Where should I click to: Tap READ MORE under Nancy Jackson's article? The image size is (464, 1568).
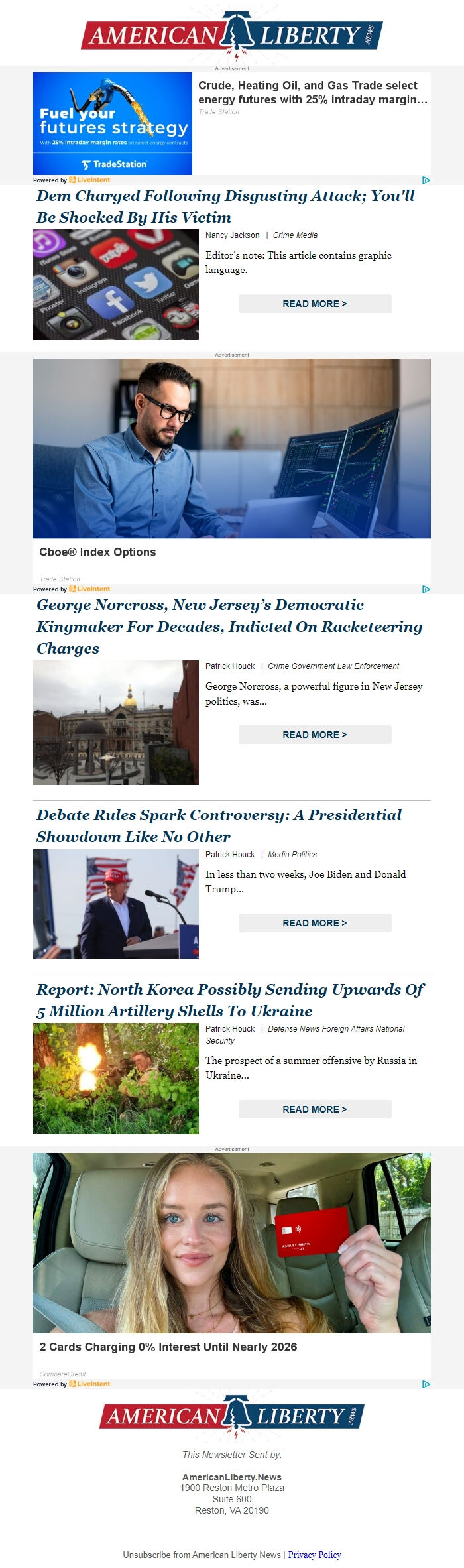pos(315,304)
